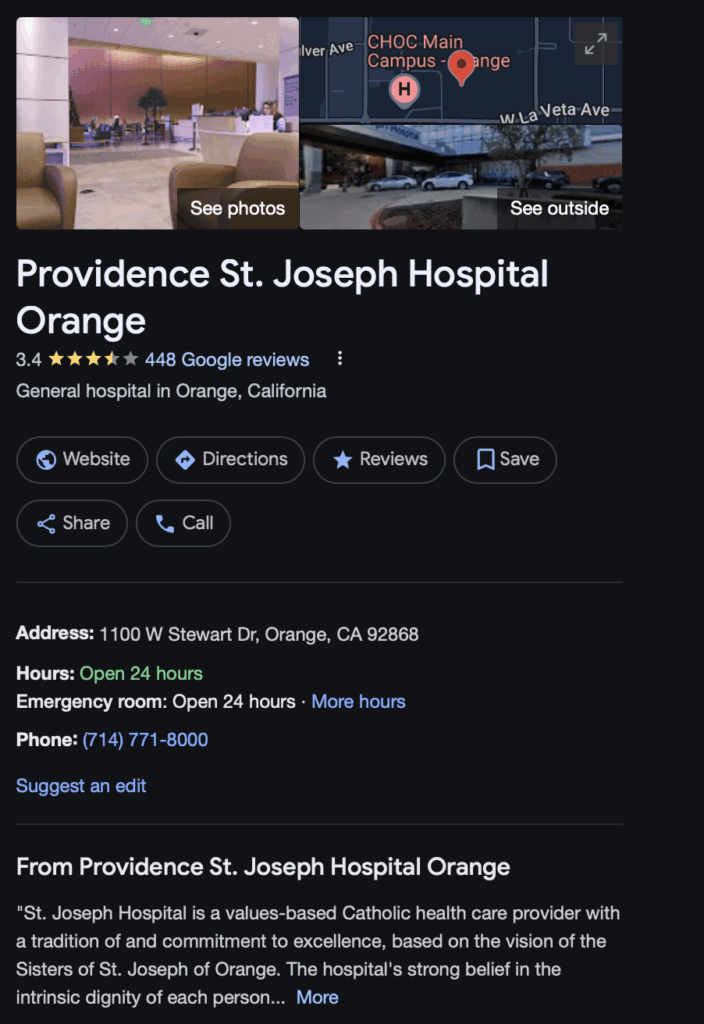704x1024 pixels.
Task: Share this hospital listing
Action: point(72,523)
